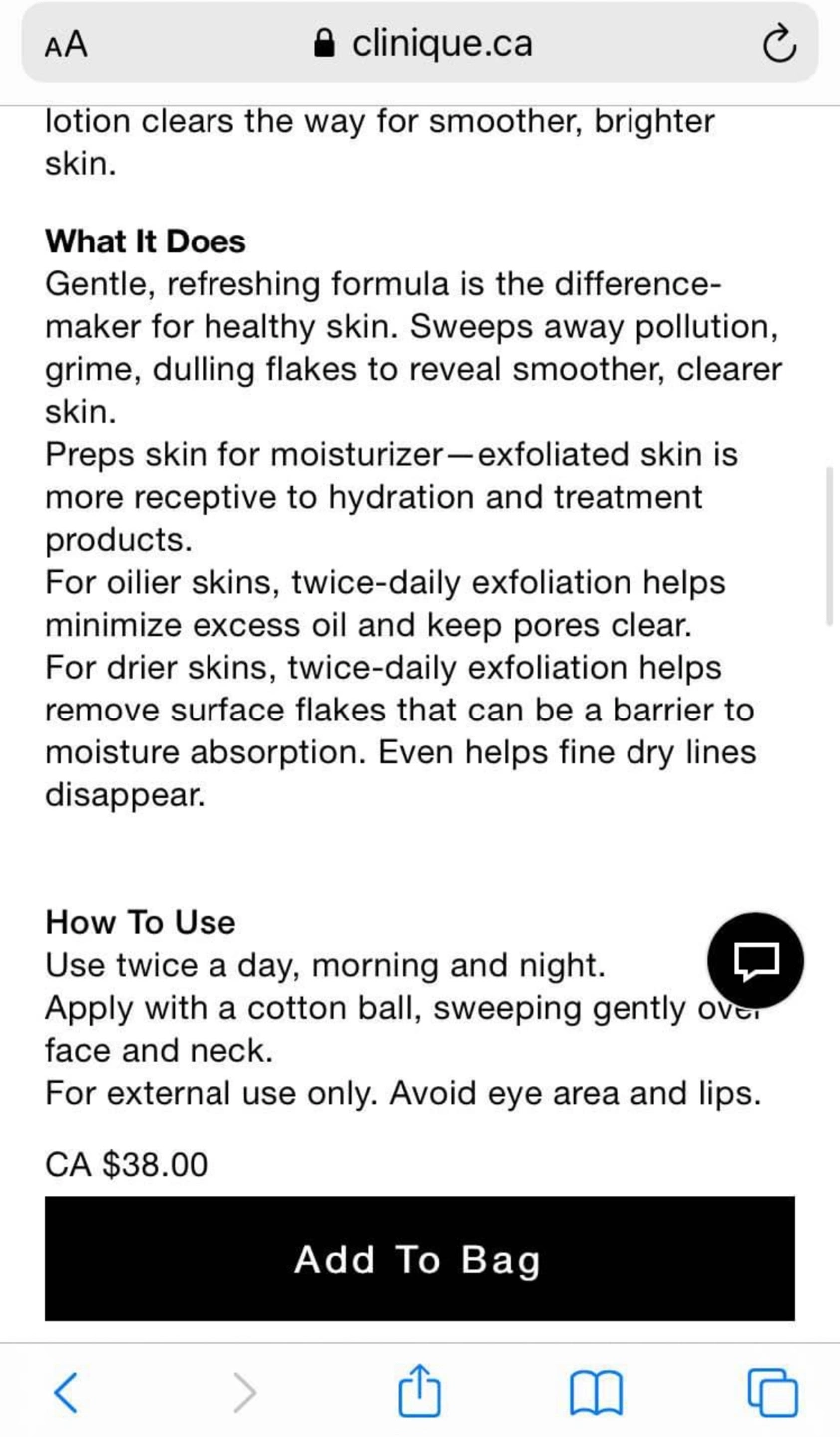Show all open tabs
The width and height of the screenshot is (840, 1437).
click(x=772, y=1391)
